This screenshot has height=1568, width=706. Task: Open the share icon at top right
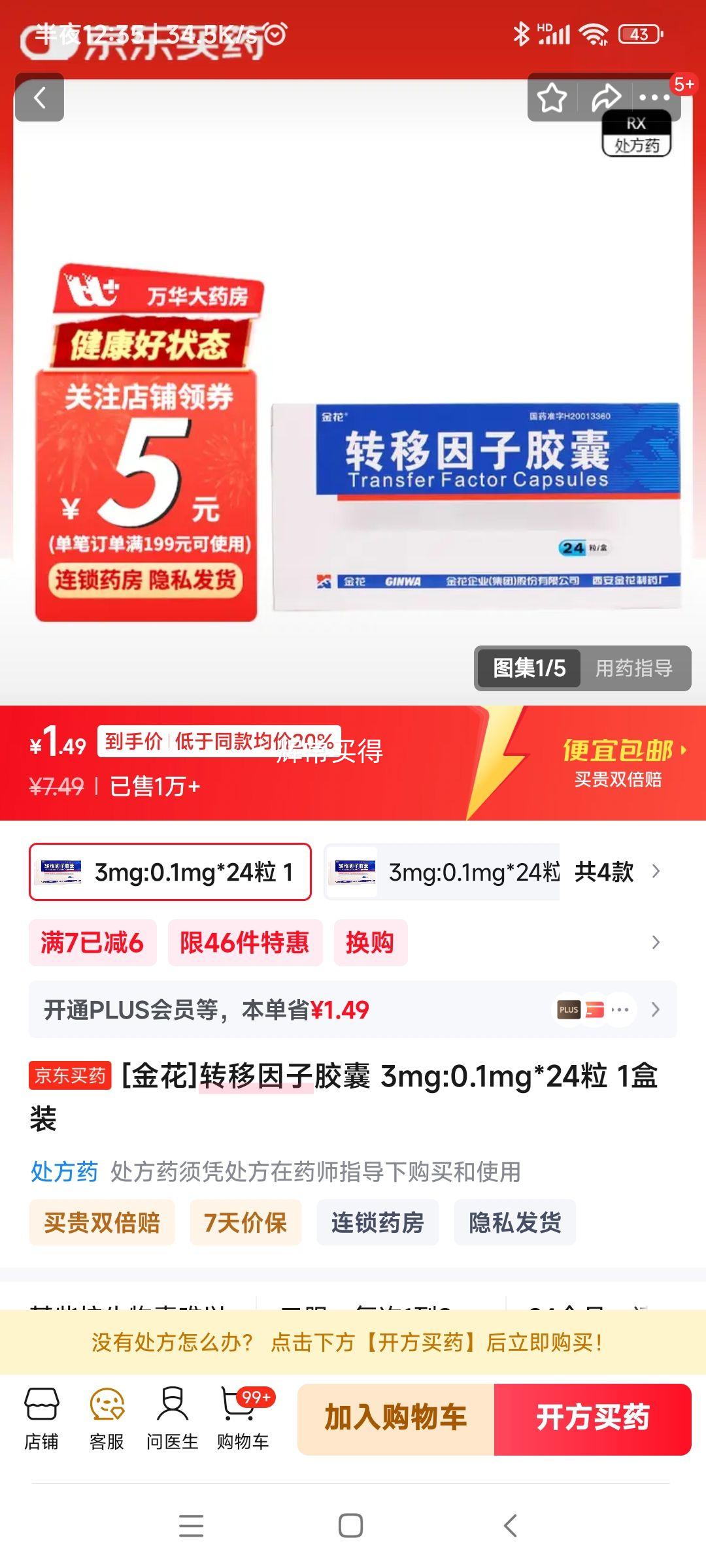pos(605,97)
